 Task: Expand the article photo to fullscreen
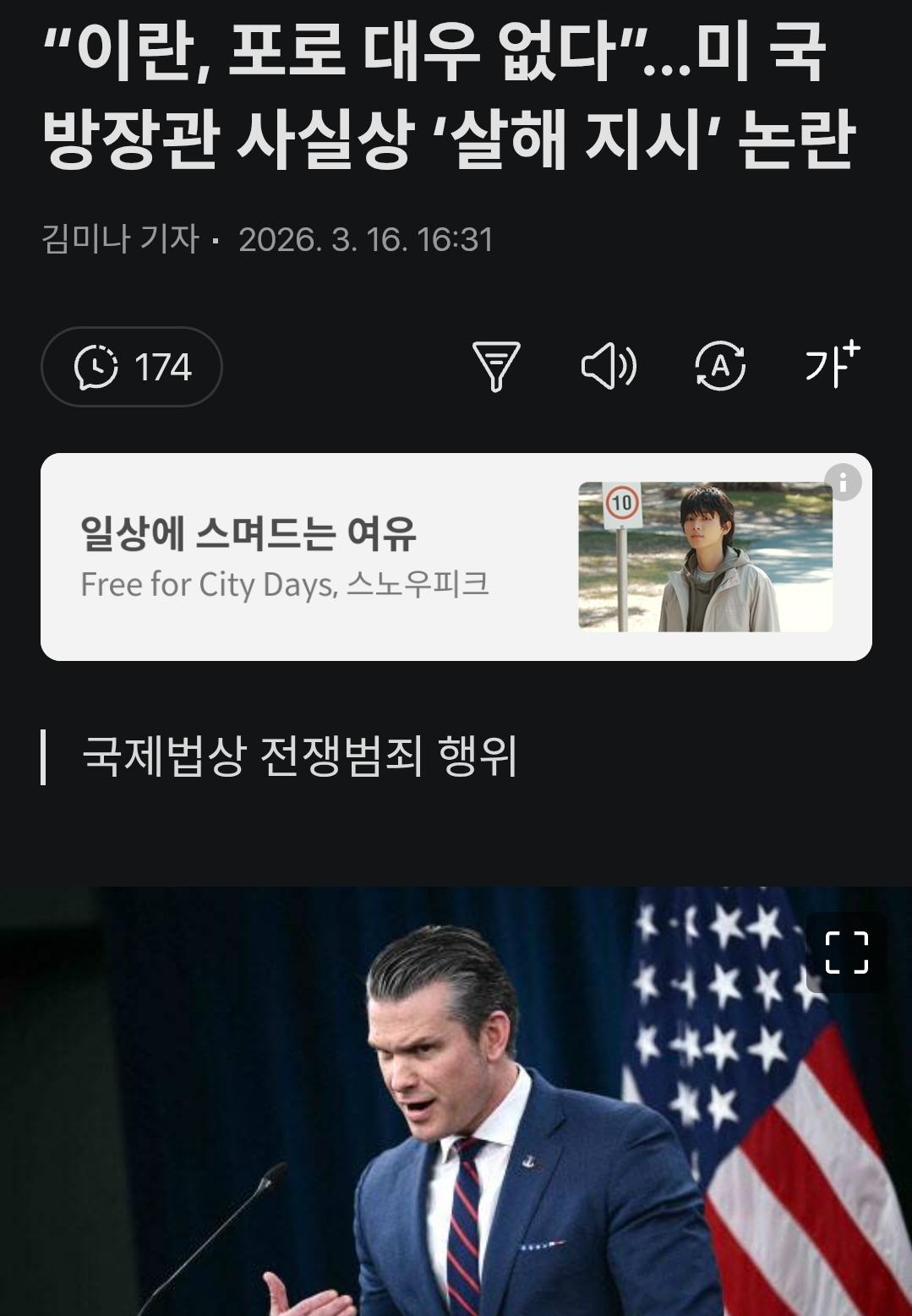click(x=846, y=953)
